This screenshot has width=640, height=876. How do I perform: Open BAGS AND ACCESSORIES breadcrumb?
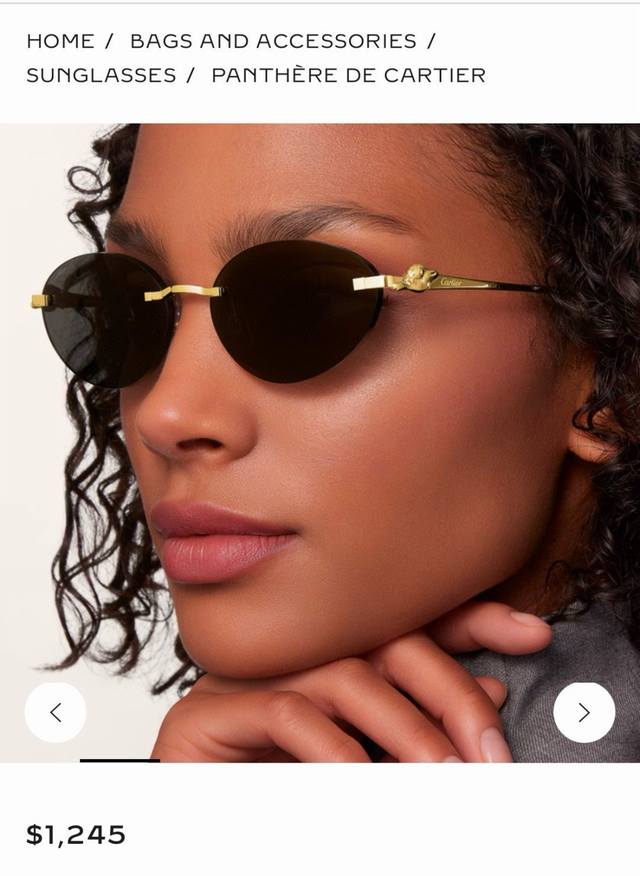point(273,41)
